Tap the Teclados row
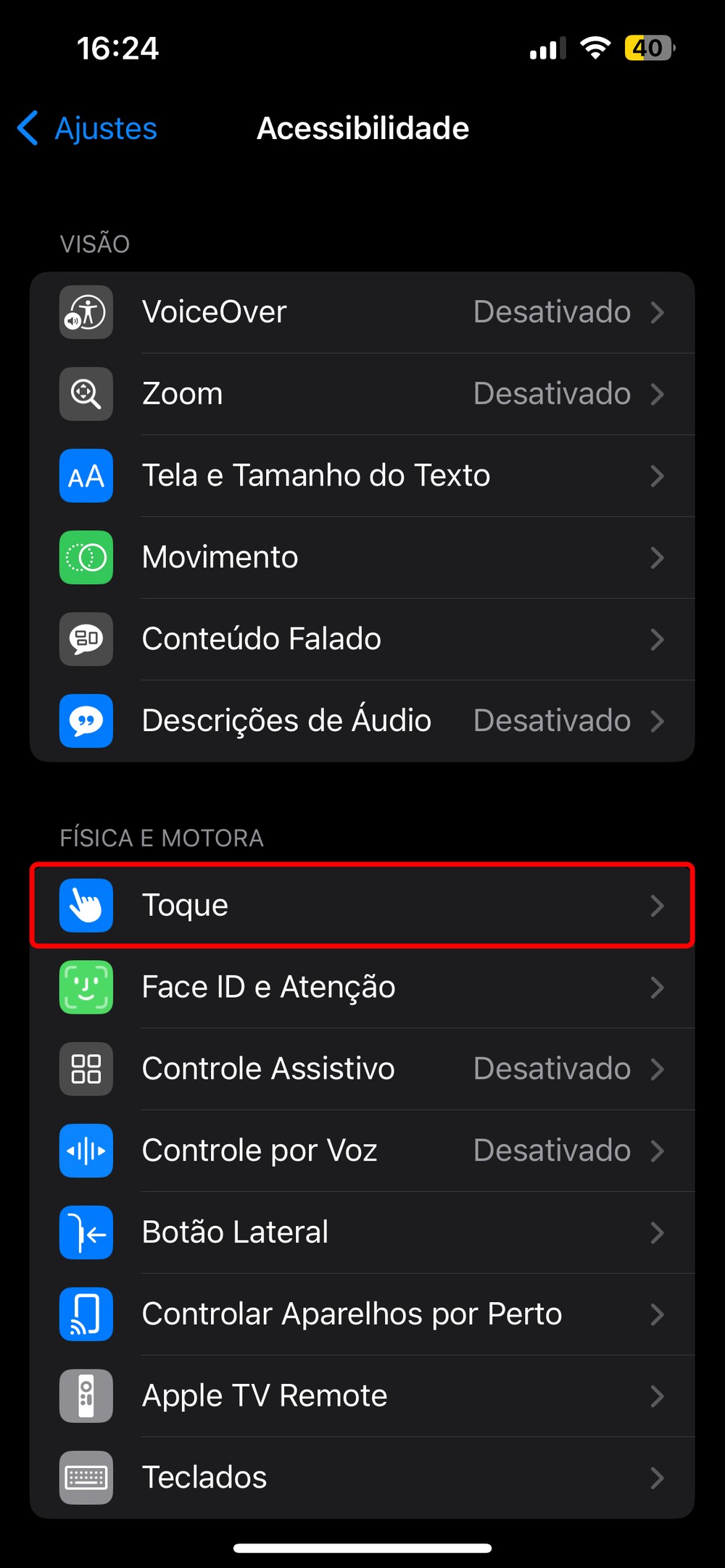The image size is (725, 1568). (362, 1477)
